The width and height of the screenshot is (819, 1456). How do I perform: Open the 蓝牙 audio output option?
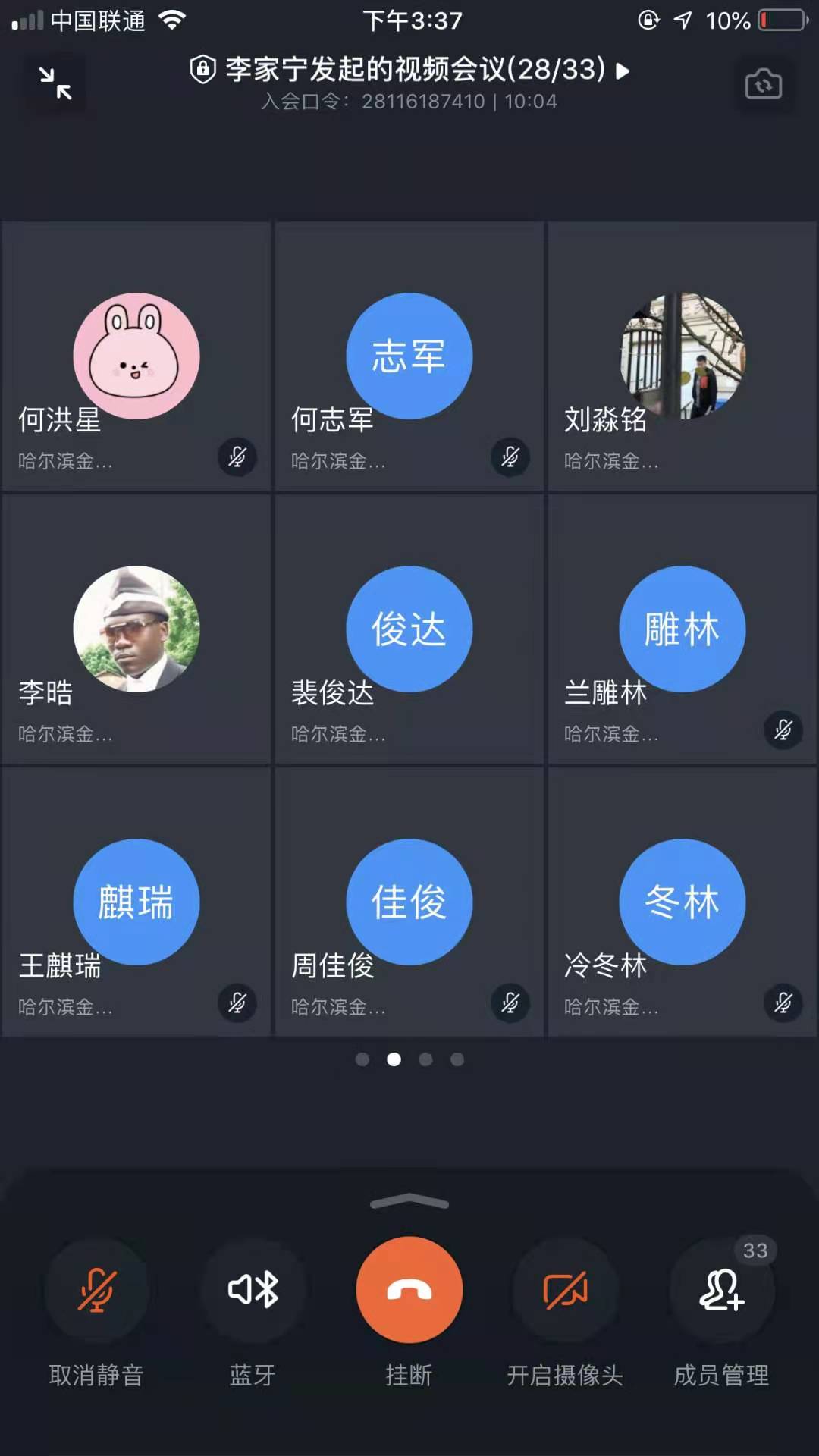253,1290
